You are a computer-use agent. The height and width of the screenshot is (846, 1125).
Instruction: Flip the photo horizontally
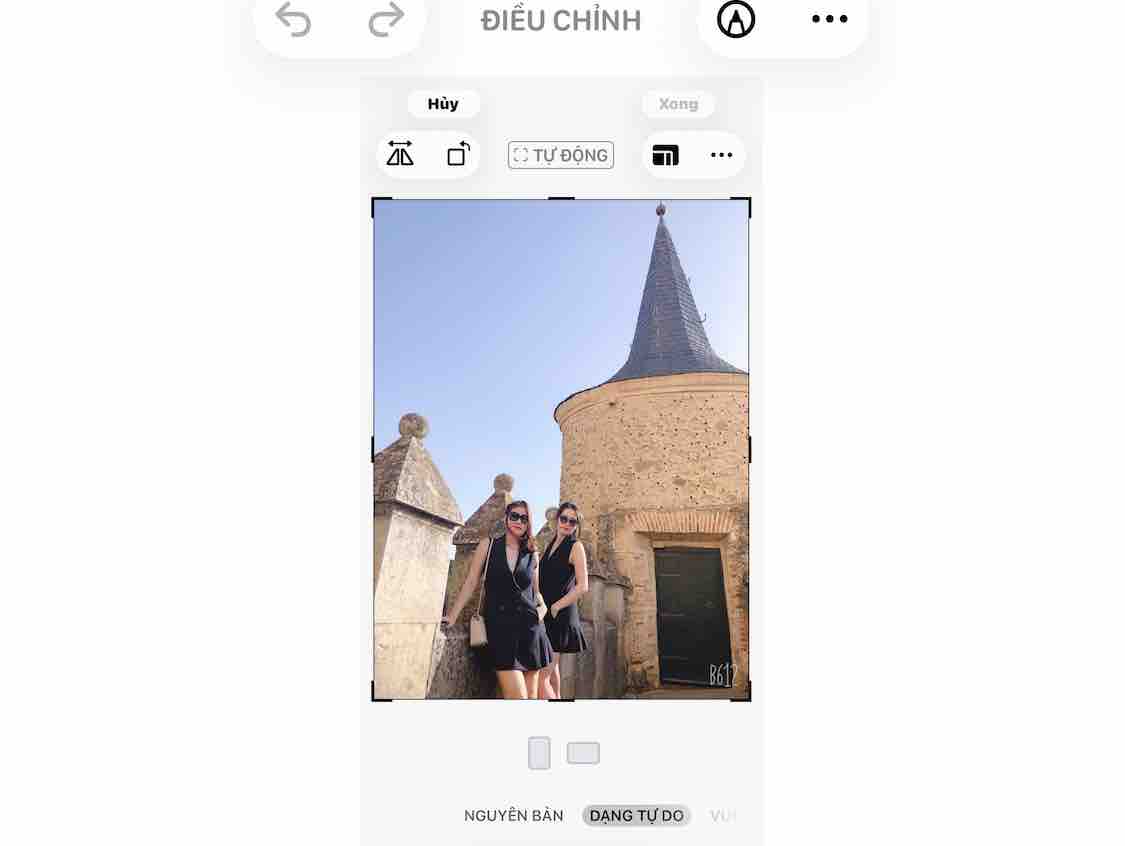click(x=400, y=155)
